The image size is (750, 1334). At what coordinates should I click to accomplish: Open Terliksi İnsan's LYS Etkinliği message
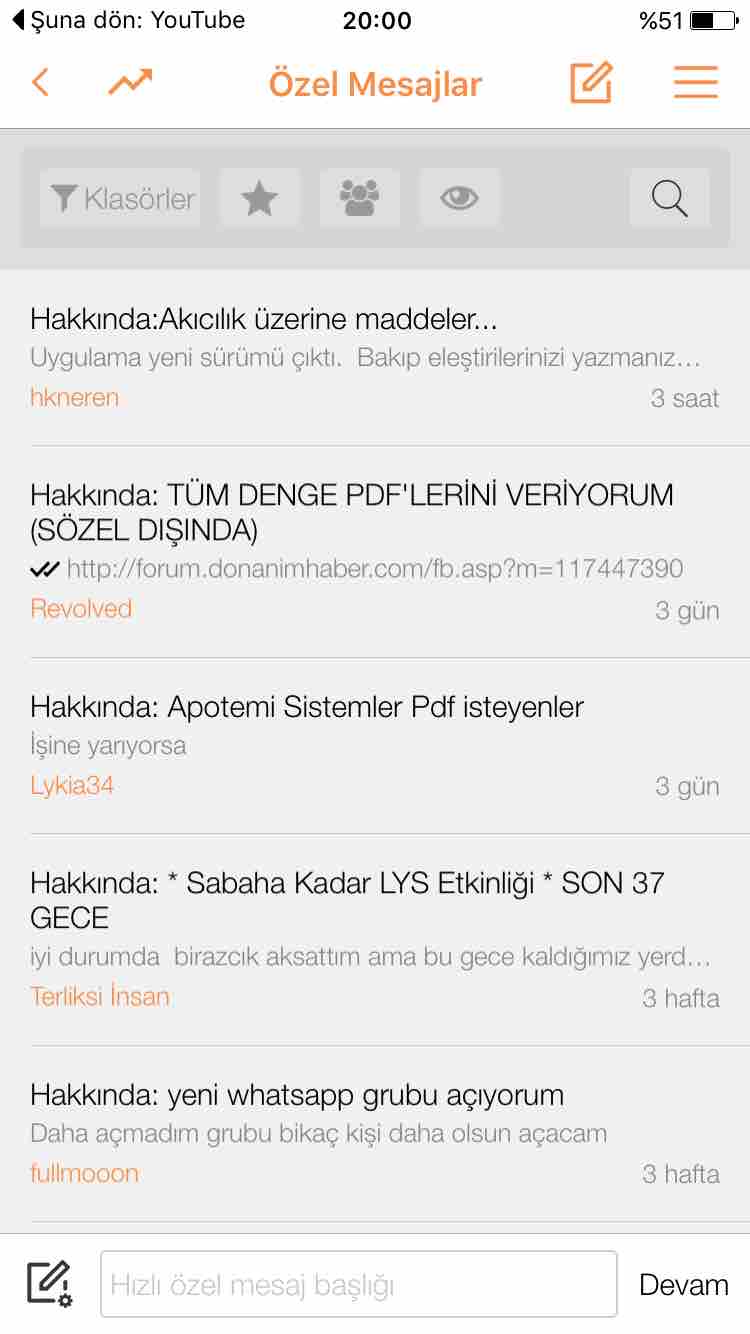[x=375, y=940]
